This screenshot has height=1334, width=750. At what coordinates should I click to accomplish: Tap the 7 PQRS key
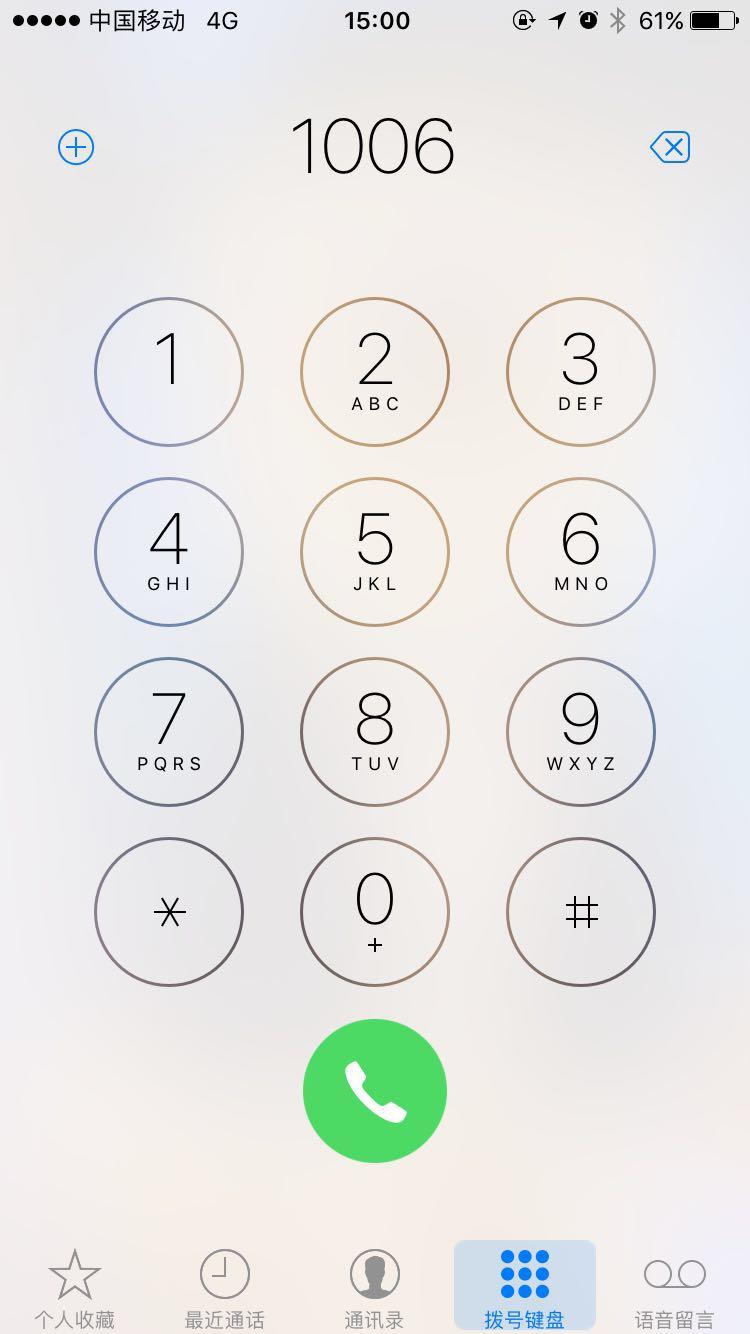(169, 732)
